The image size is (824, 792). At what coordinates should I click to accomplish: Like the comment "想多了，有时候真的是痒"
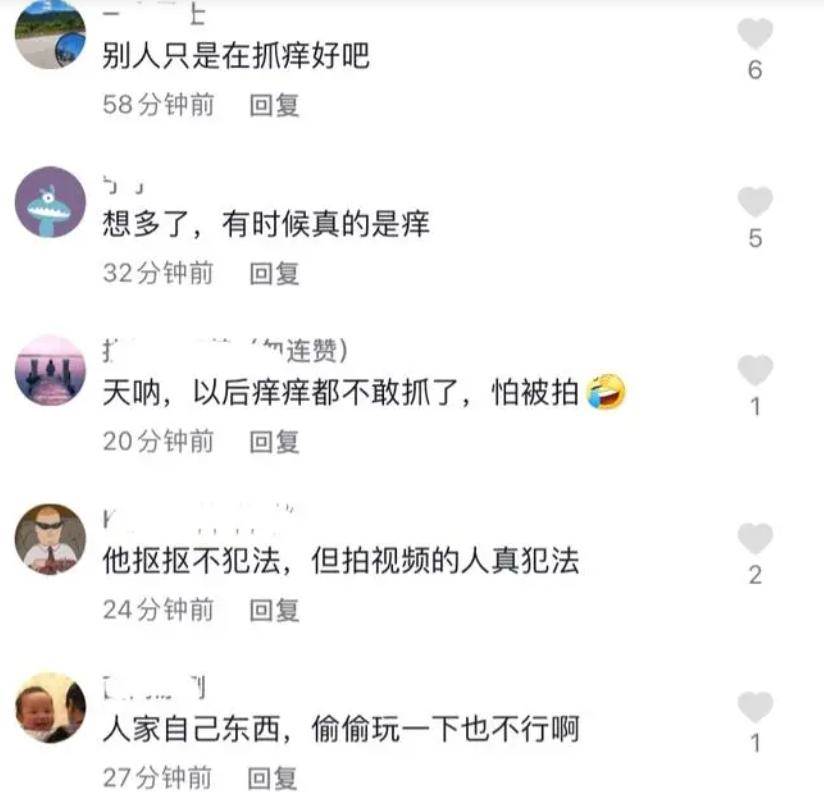(755, 203)
